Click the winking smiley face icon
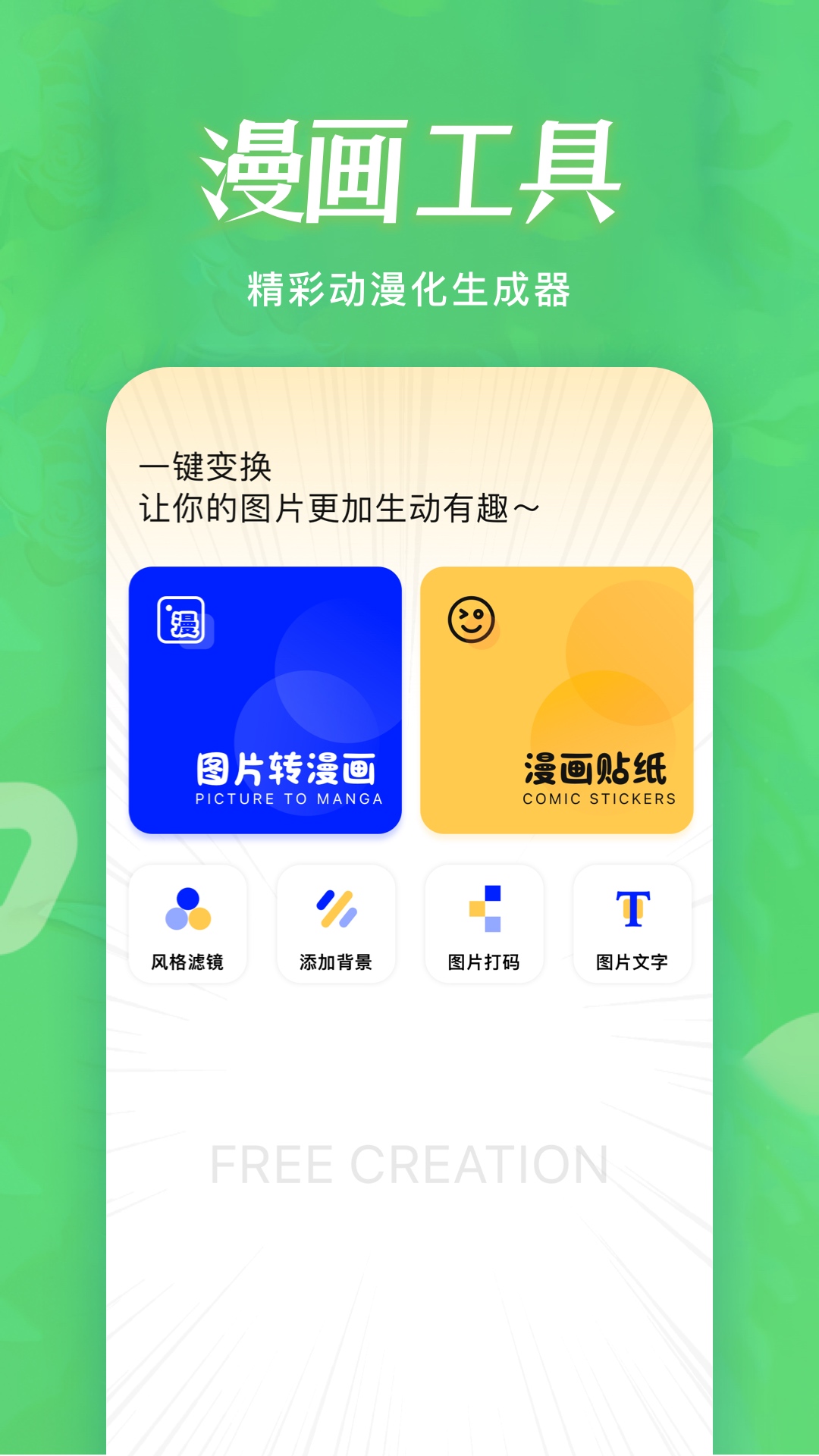Screen dimensions: 819x1456 pos(472,620)
